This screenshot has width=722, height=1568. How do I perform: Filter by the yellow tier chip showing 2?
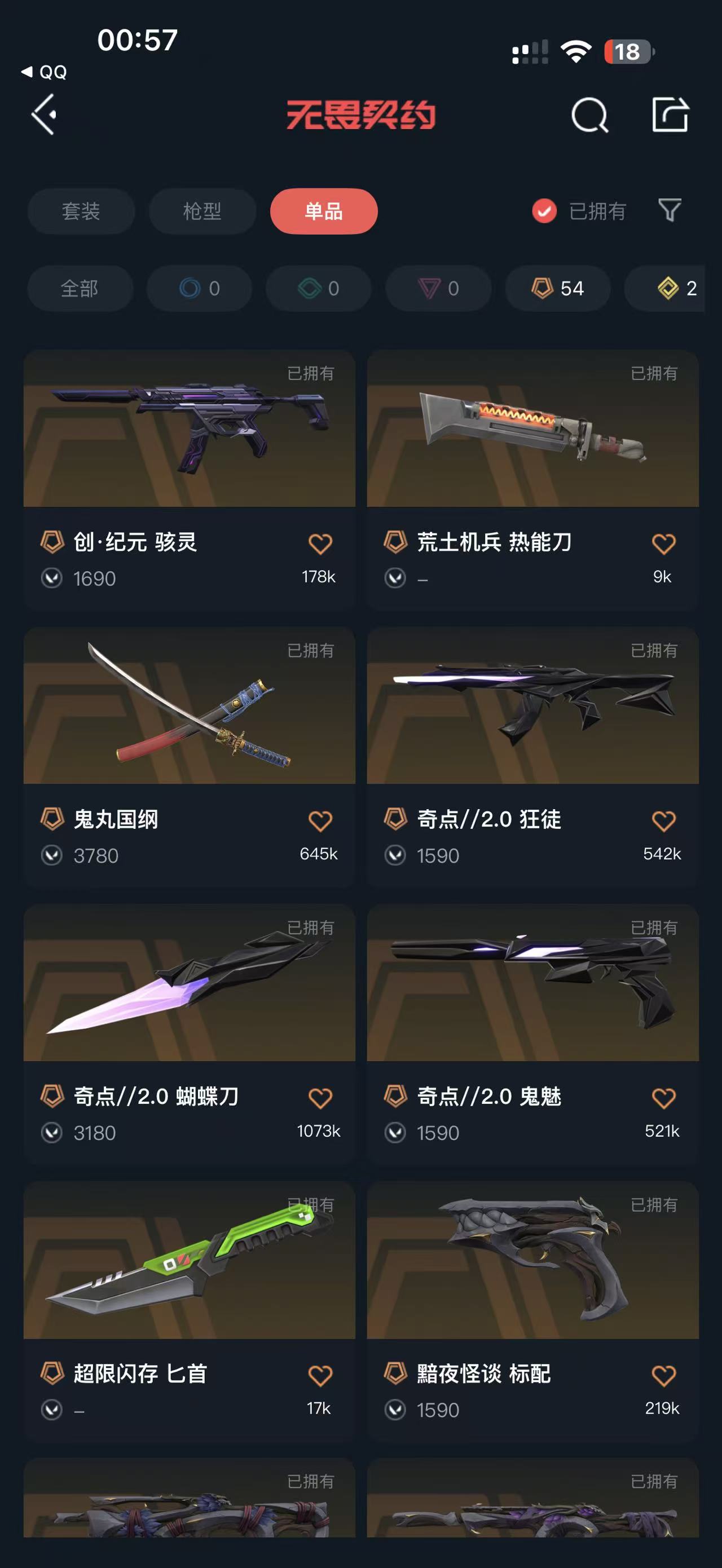coord(677,289)
